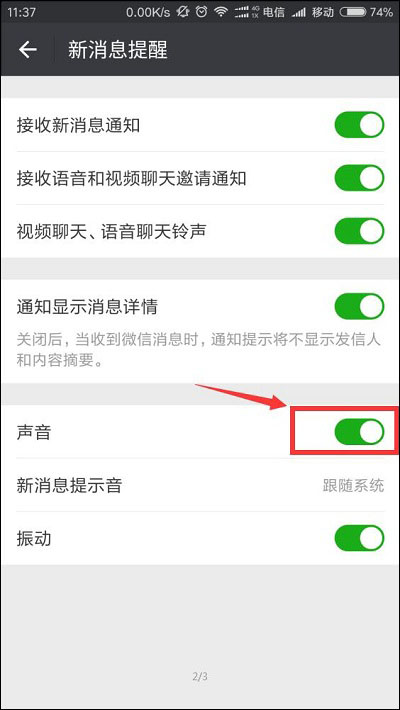
Task: Open 新消息提示音 setting
Action: coord(200,485)
